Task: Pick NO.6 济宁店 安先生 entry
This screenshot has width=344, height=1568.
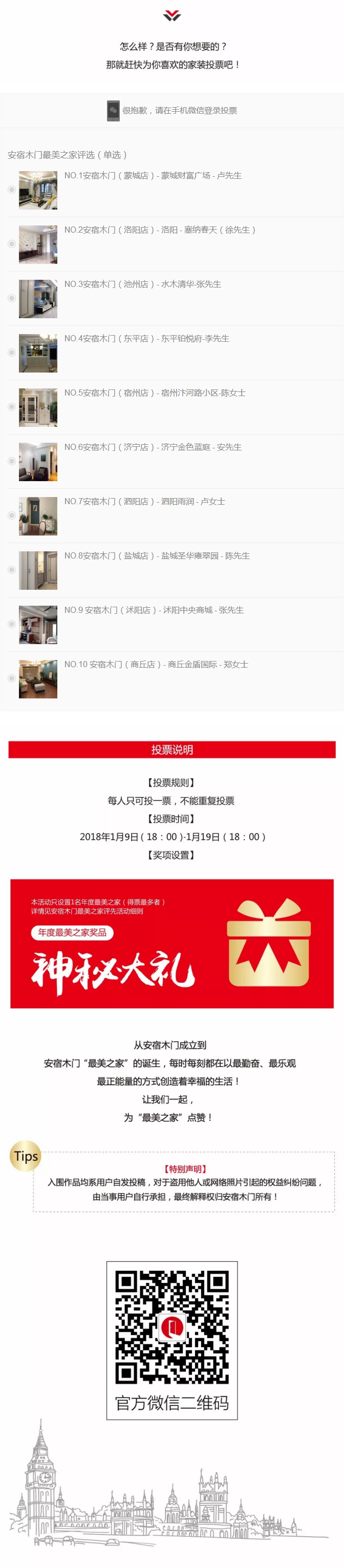Action: pyautogui.click(x=12, y=461)
